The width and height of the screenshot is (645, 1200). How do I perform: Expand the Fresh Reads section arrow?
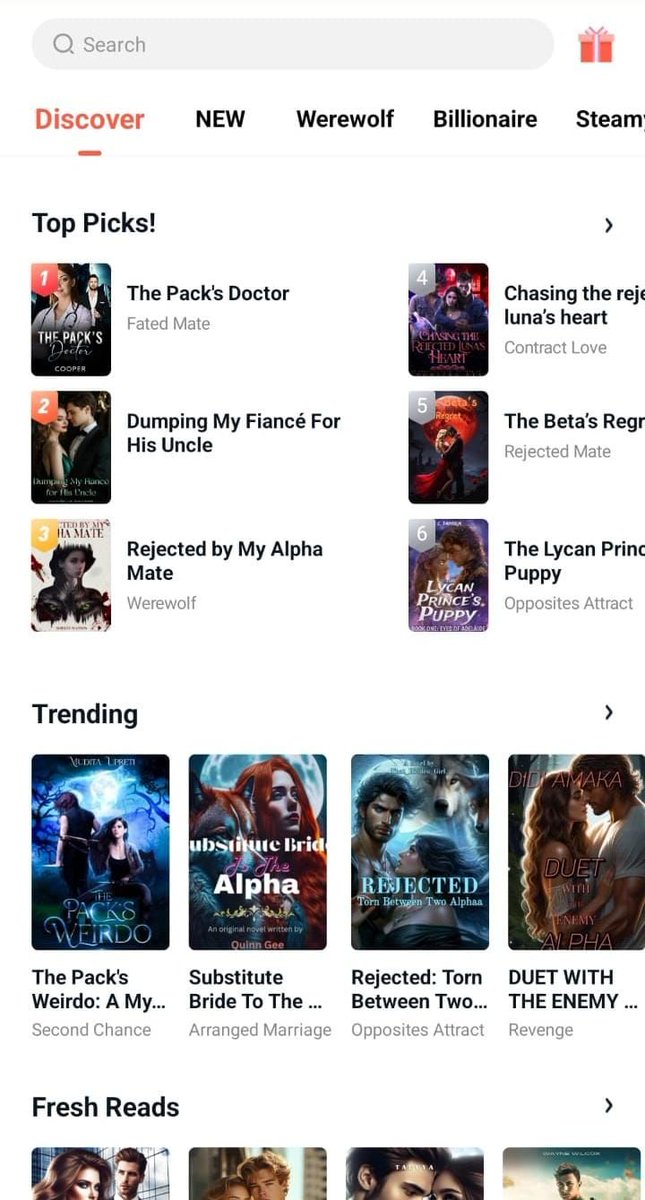(x=608, y=1106)
